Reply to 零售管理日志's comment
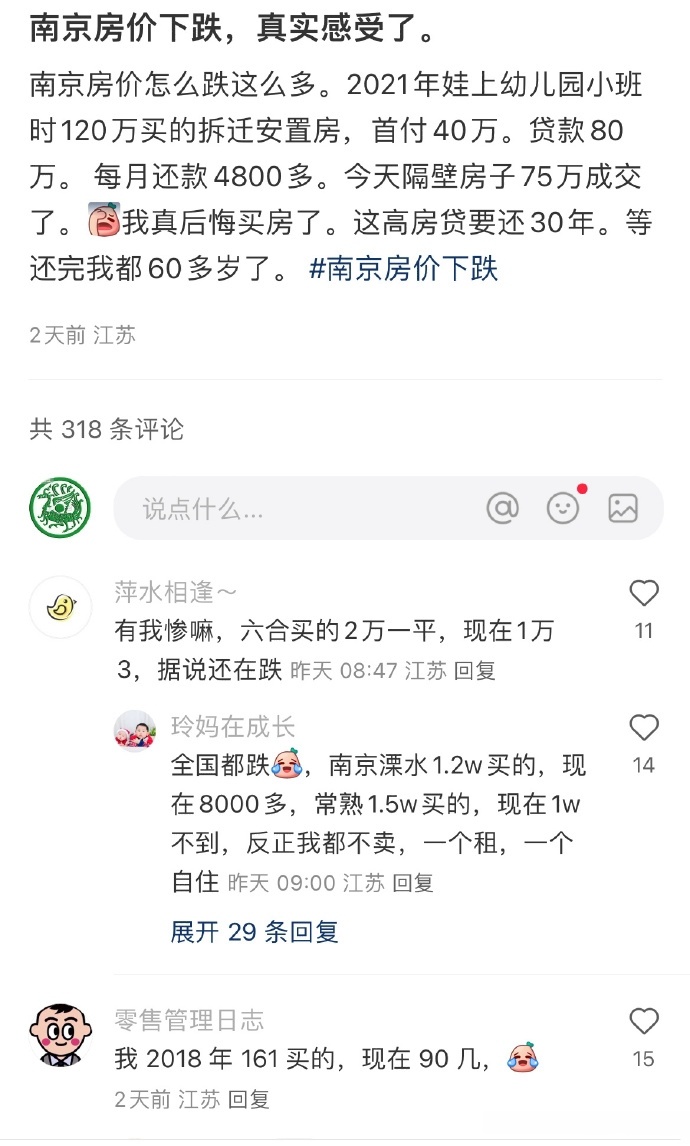 249,1100
